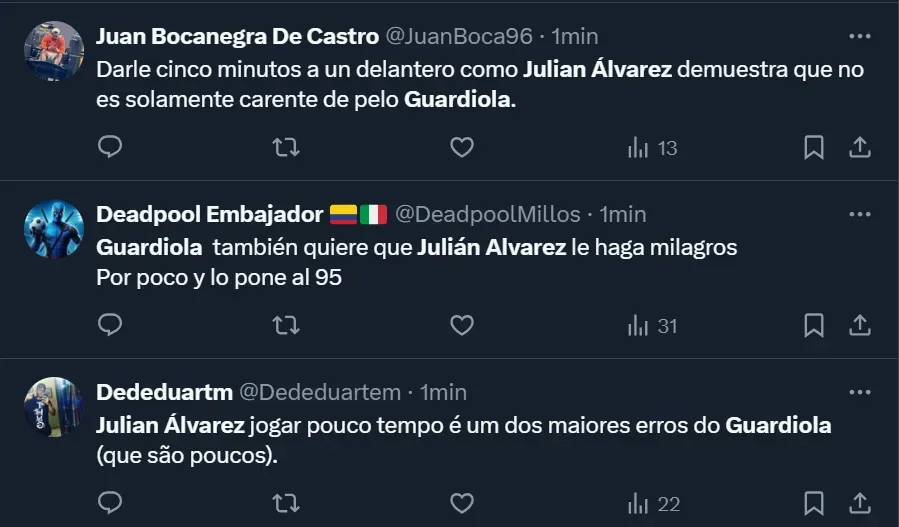Open more options on Dededuartm's tweet

tap(859, 392)
